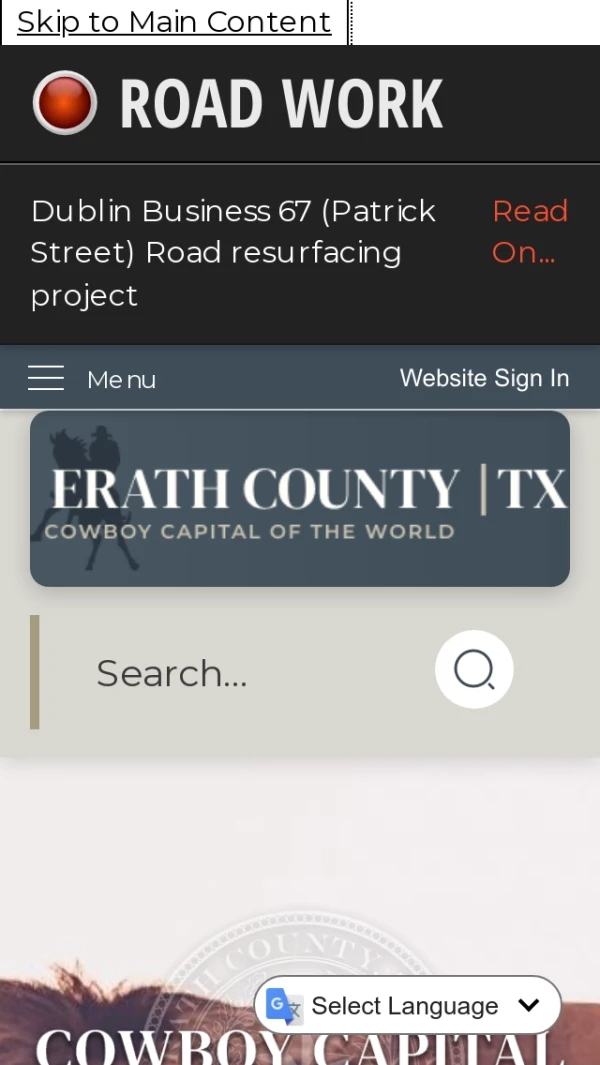The image size is (600, 1065).
Task: Open the hamburger Menu
Action: 91,379
